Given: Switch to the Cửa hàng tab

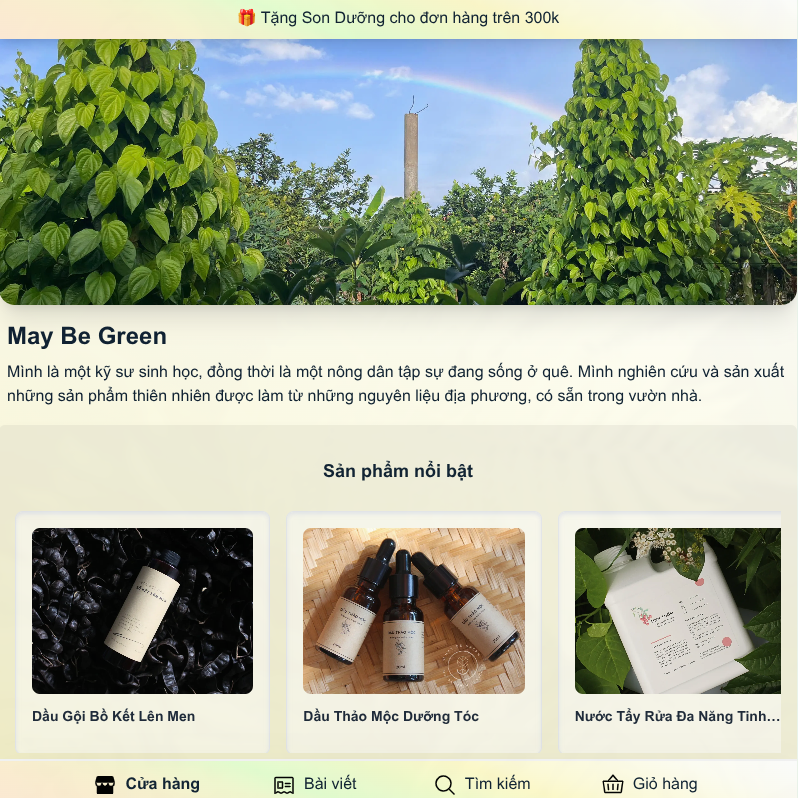Looking at the screenshot, I should [147, 784].
